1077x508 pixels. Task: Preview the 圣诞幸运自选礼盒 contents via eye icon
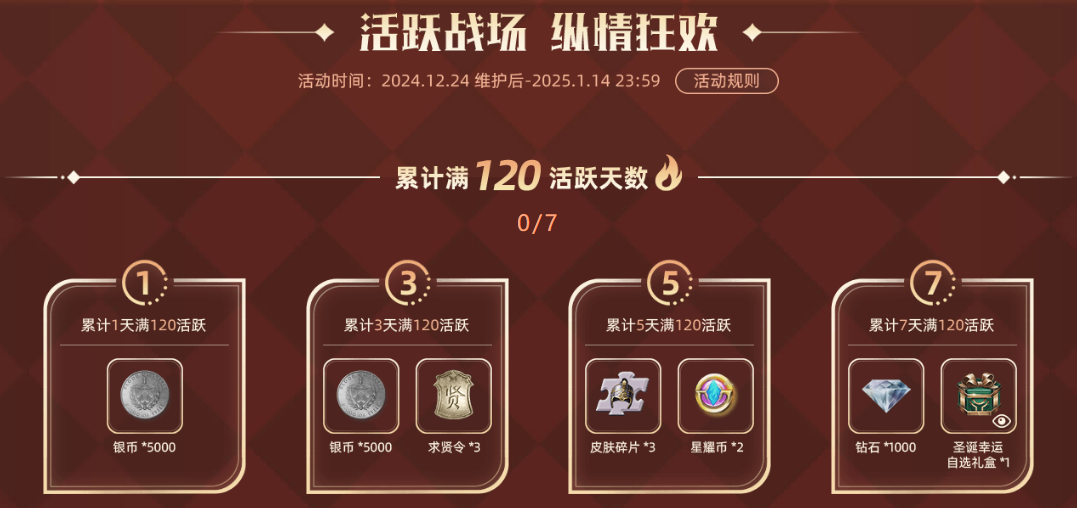[998, 421]
